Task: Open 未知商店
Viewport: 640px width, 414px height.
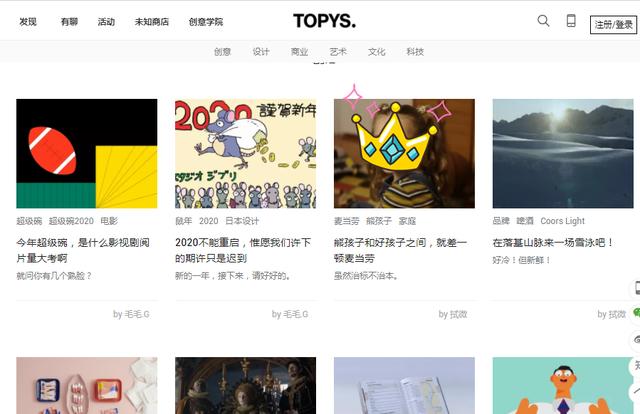Action: [152, 21]
